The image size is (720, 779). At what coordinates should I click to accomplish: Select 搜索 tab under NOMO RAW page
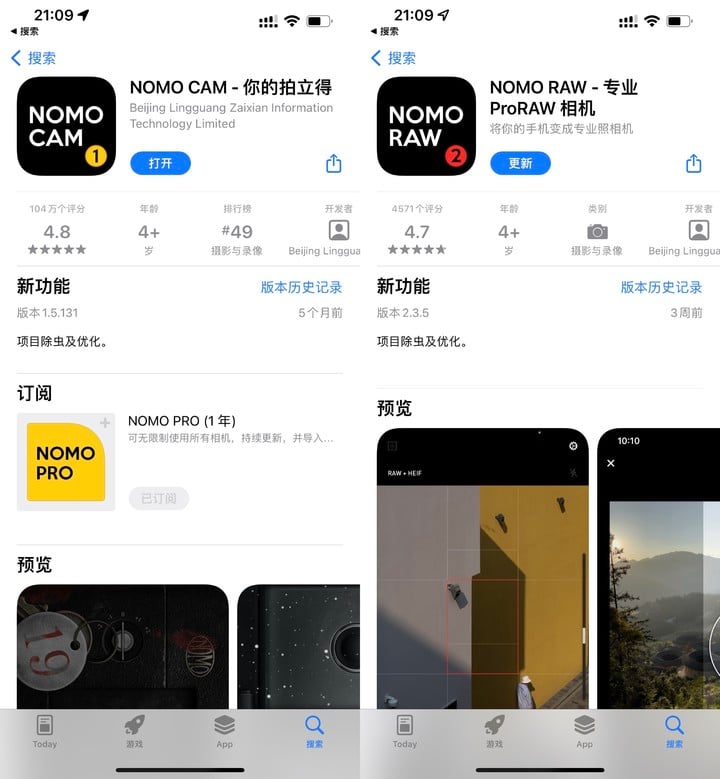[674, 731]
